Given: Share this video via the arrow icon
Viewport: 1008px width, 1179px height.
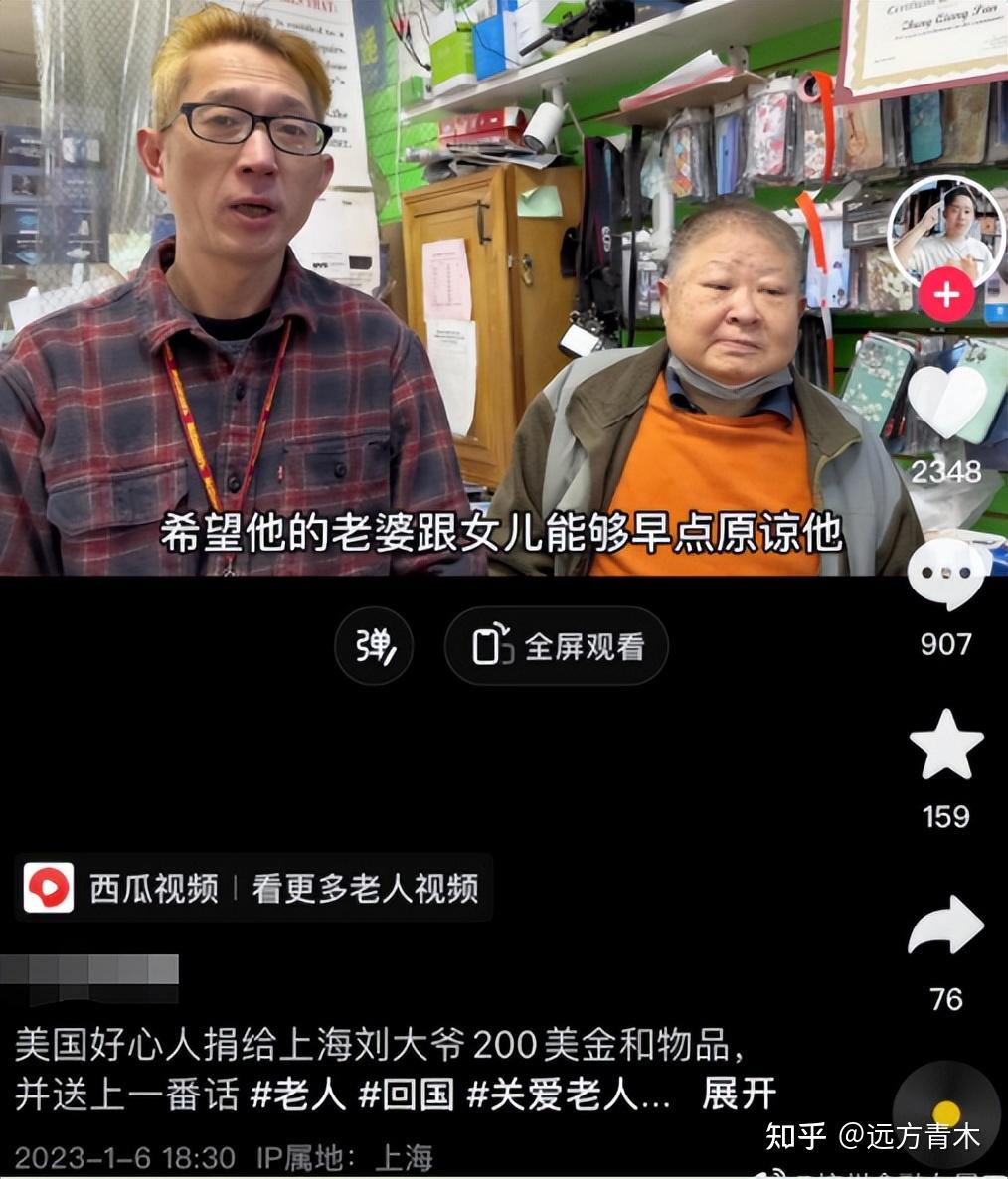Looking at the screenshot, I should [x=945, y=926].
